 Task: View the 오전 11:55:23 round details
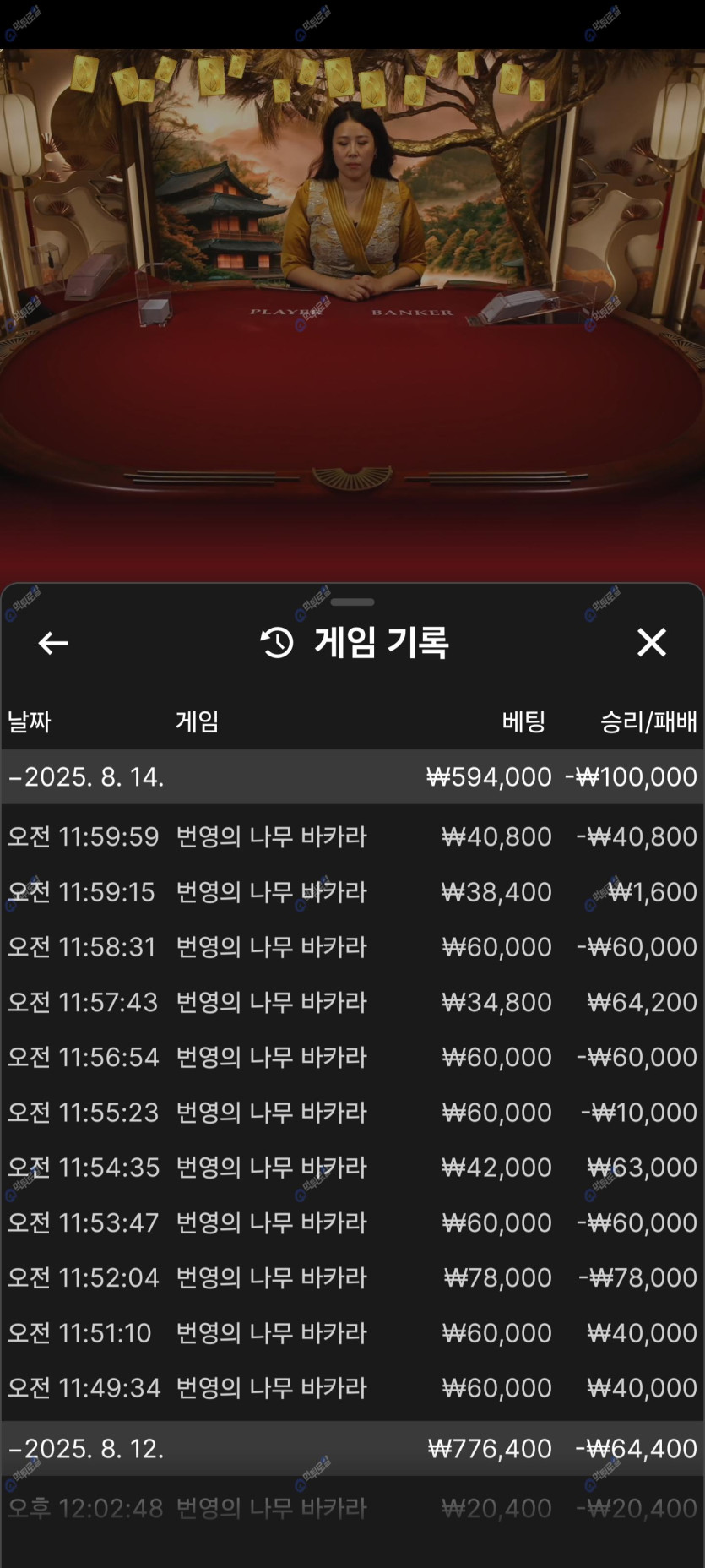click(x=352, y=1113)
